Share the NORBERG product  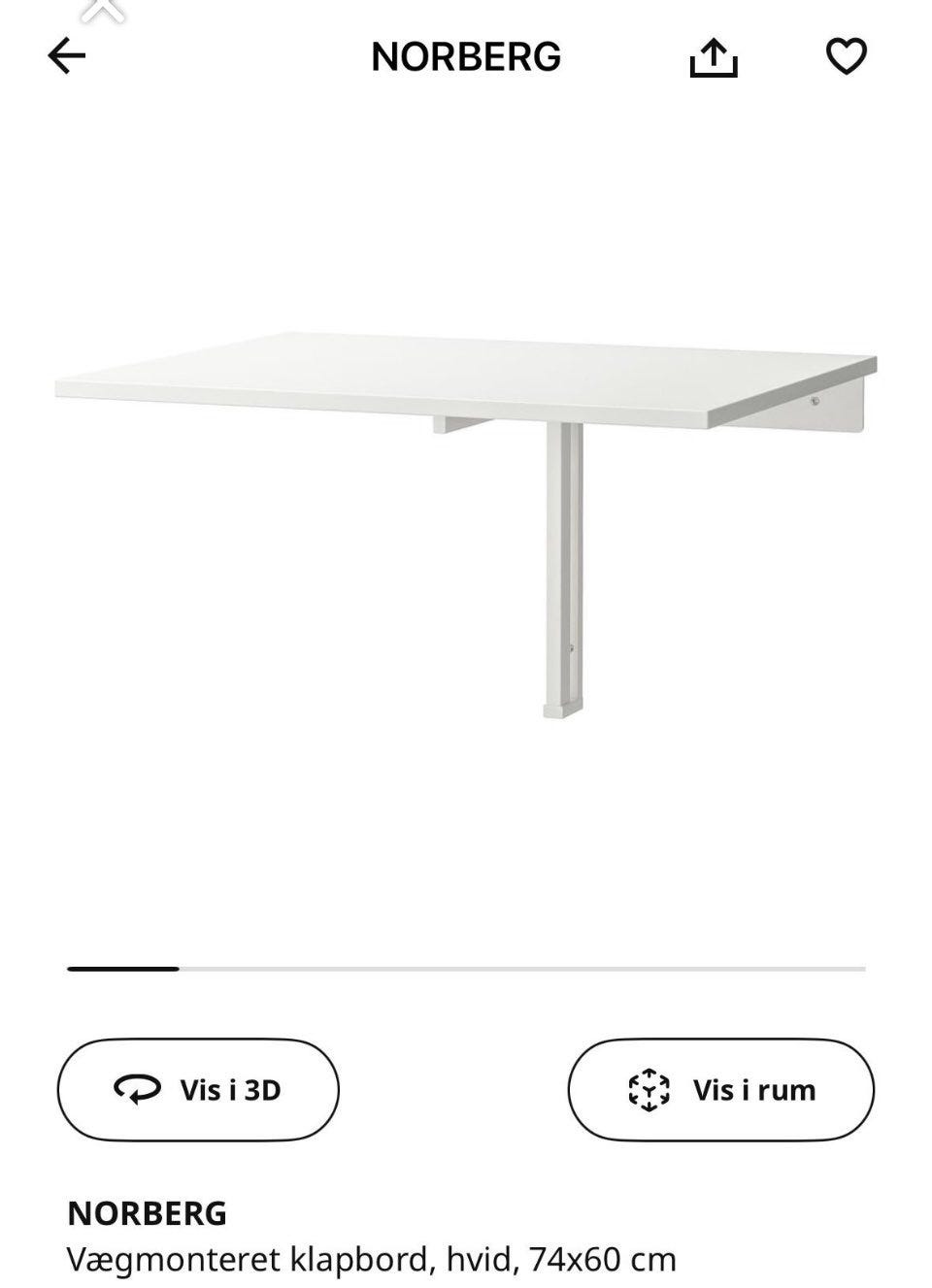click(714, 57)
